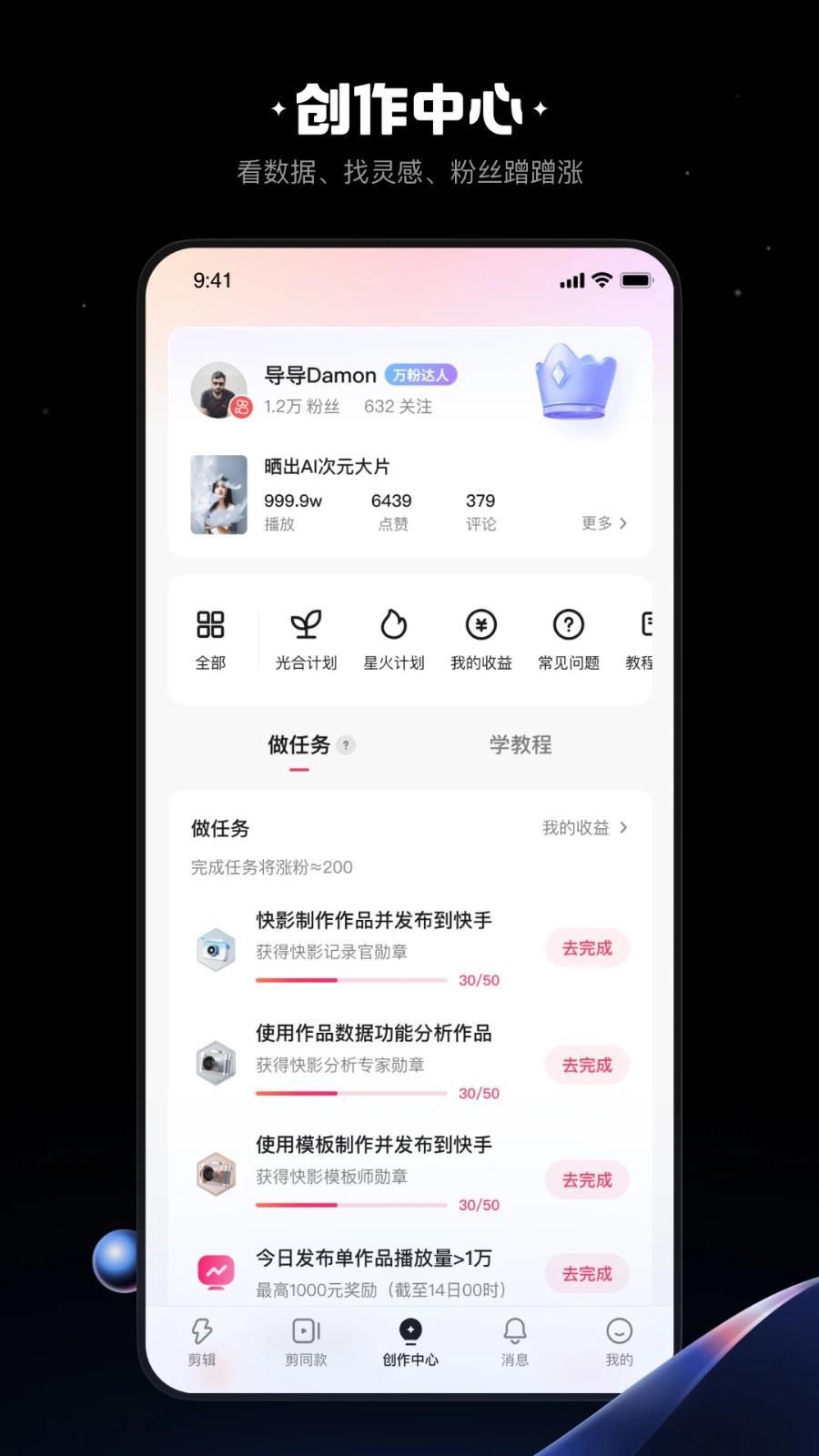Expand 更多 to view more video stats
Screen dimensions: 819x1456
(x=602, y=523)
